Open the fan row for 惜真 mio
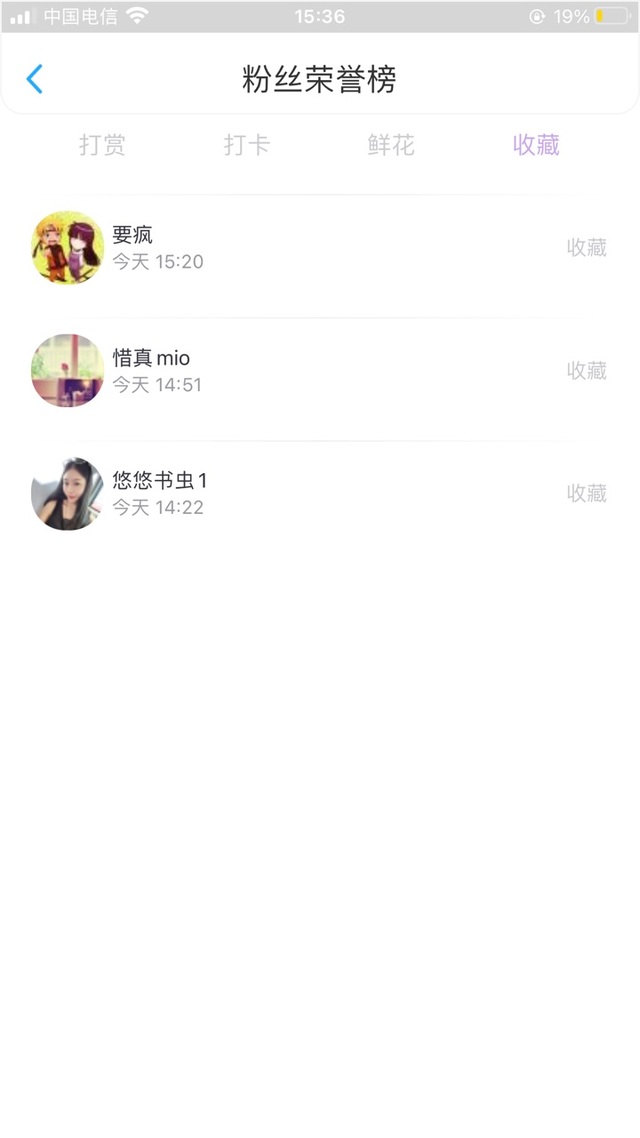The image size is (640, 1138). click(x=320, y=370)
